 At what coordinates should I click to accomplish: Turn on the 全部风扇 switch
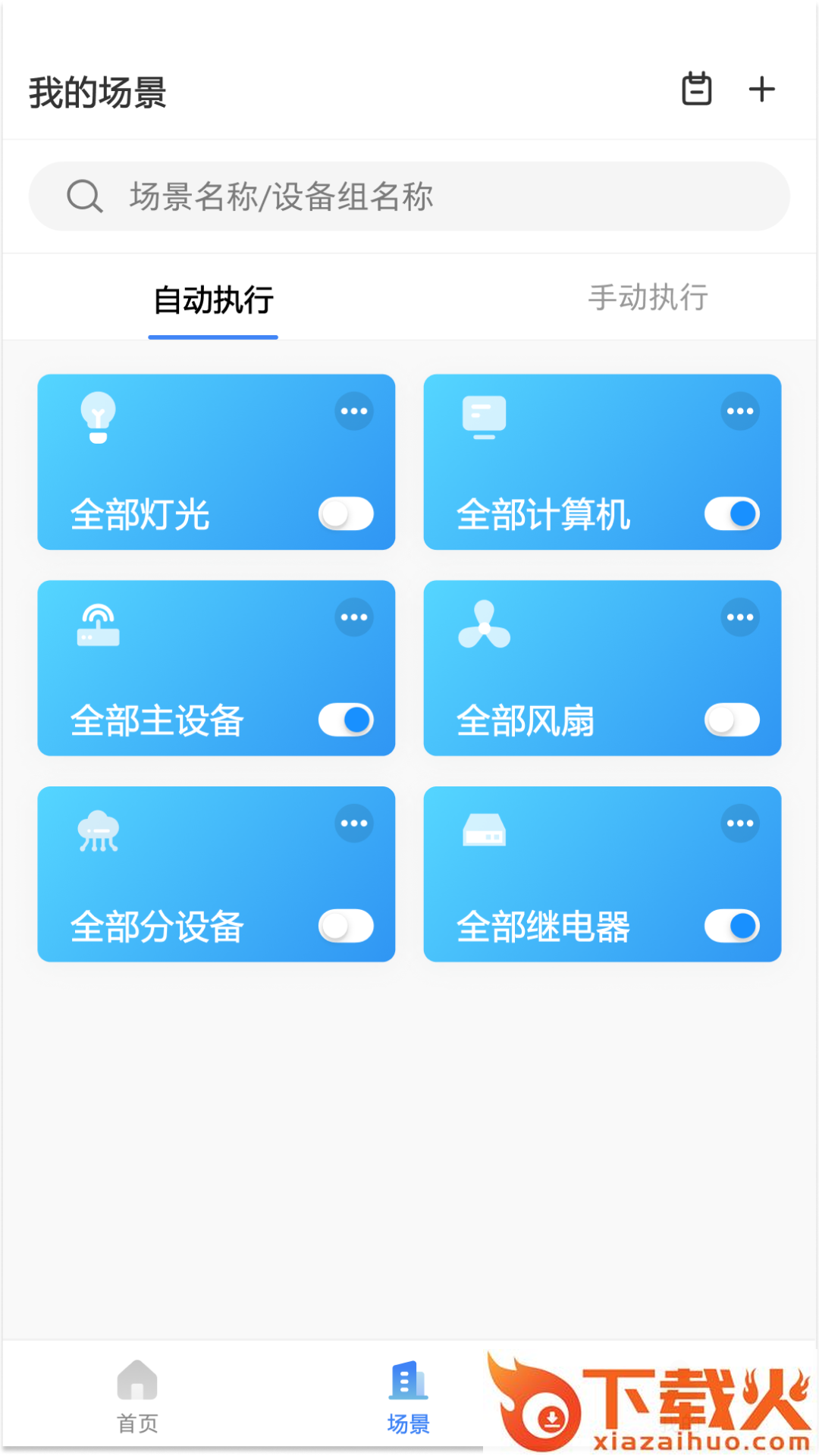tap(732, 720)
